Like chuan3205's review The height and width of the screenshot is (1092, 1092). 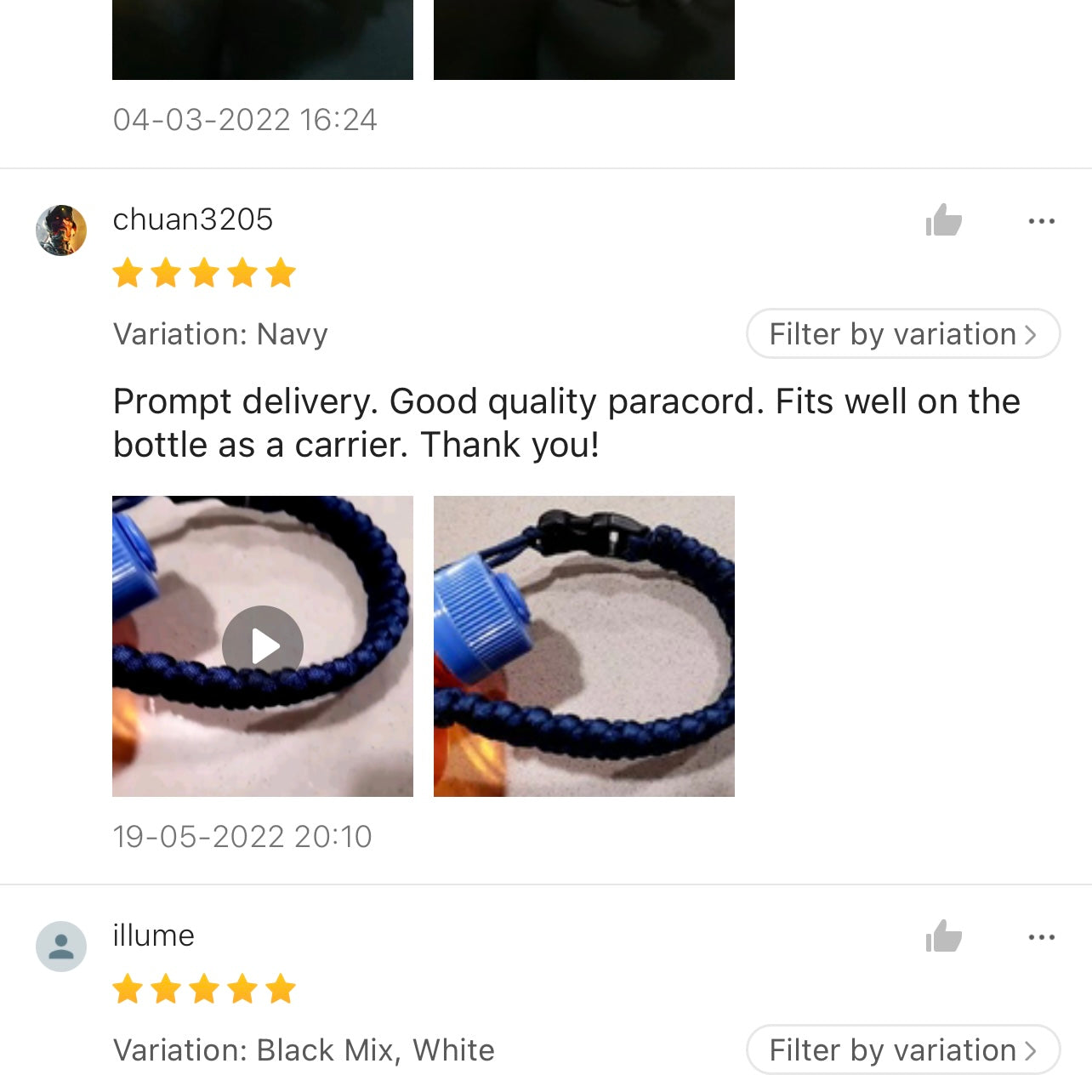click(943, 221)
